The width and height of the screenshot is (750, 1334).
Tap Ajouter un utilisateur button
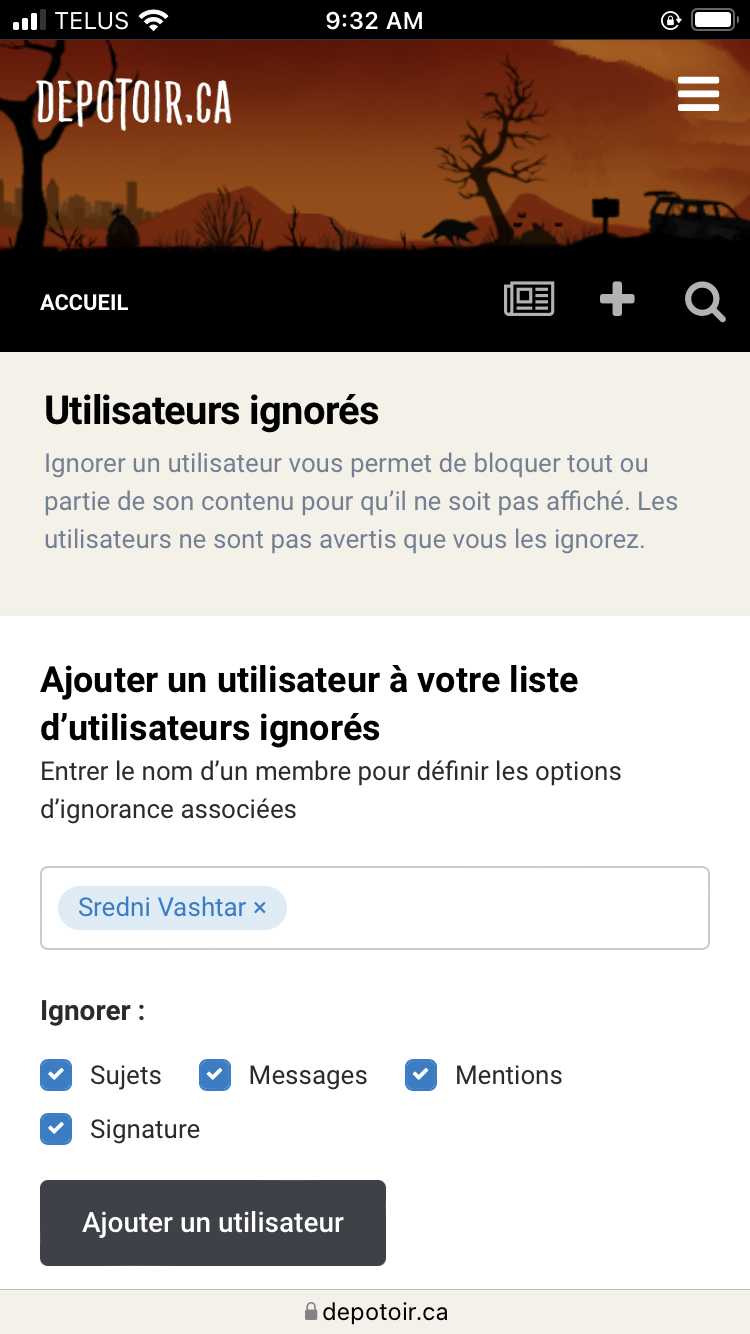point(213,1223)
